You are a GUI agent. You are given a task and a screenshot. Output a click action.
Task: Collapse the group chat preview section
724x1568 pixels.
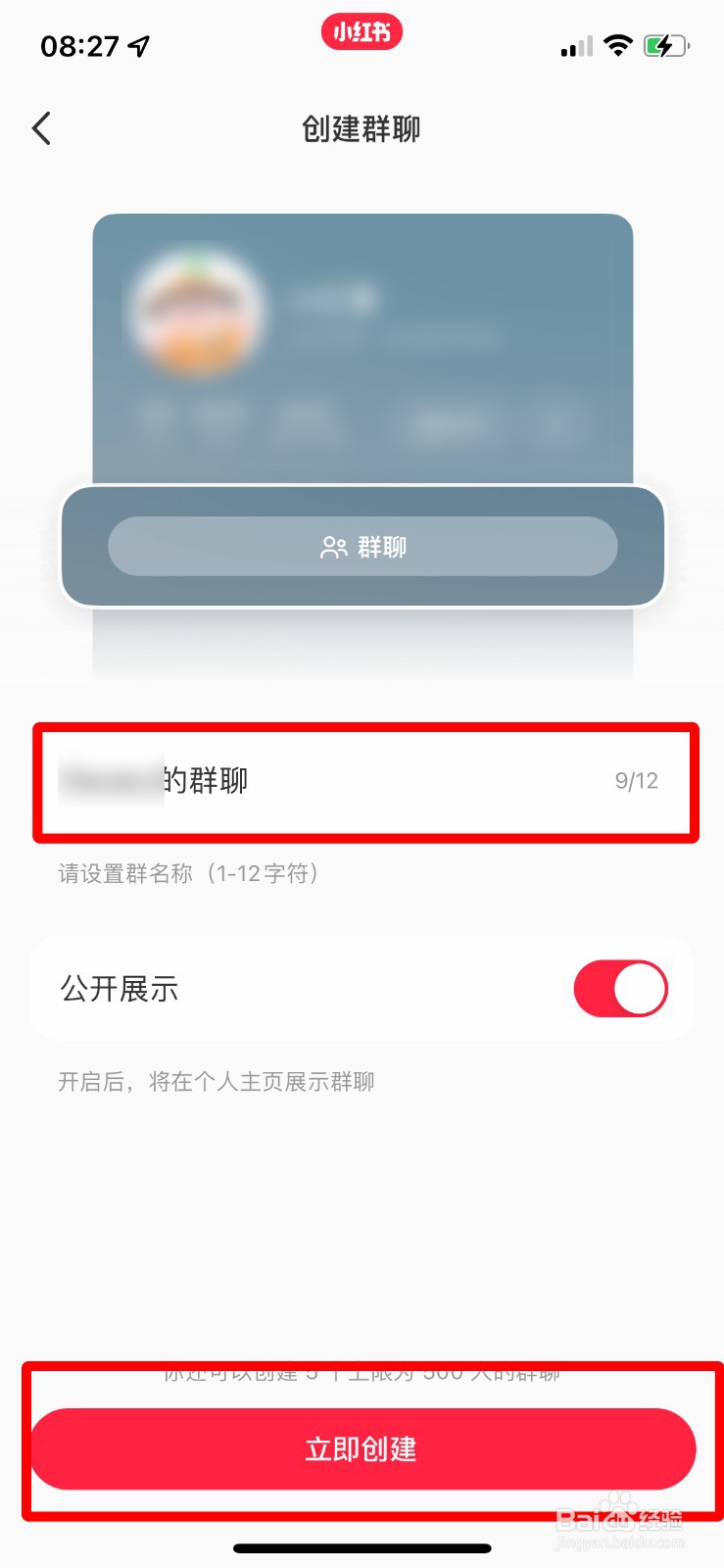[x=362, y=547]
